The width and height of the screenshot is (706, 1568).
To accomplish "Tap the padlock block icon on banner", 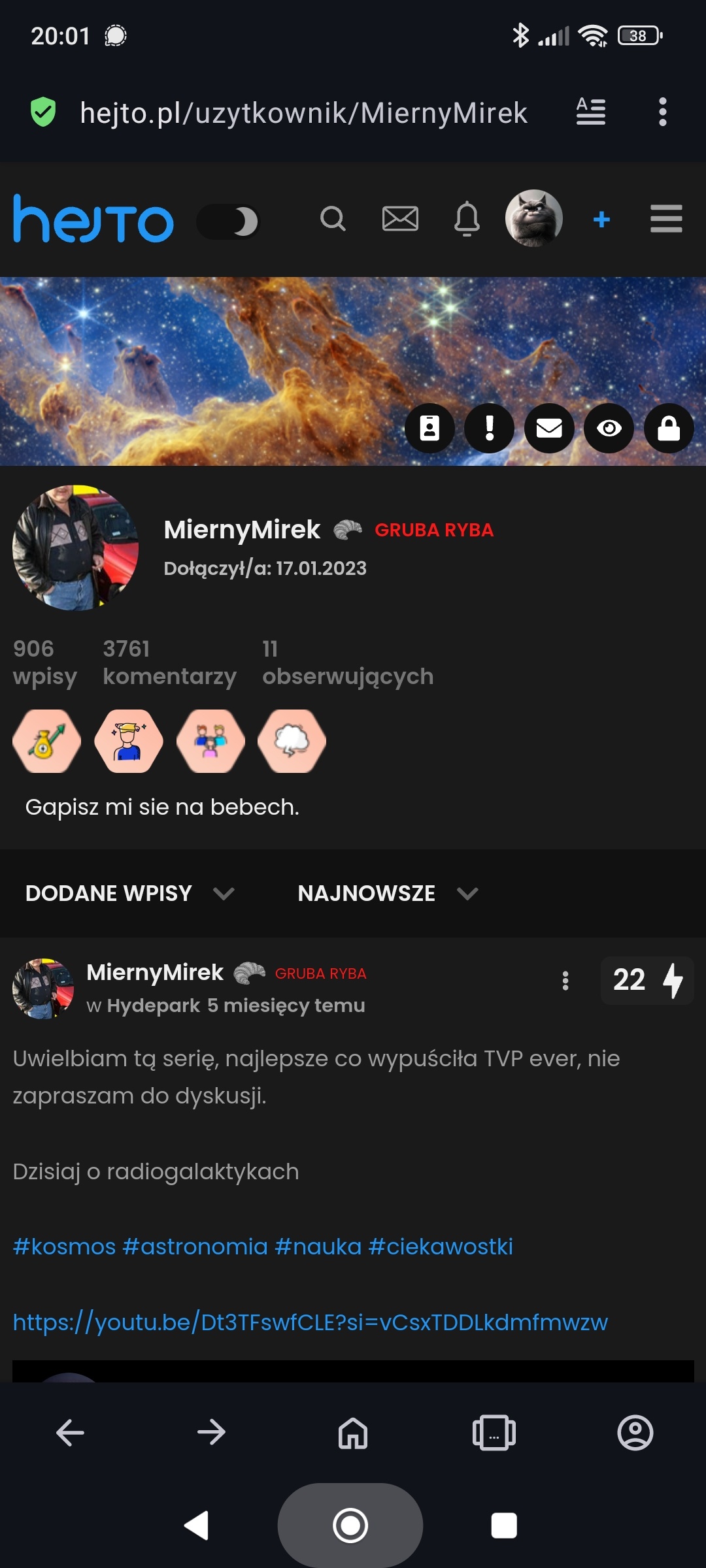I will tap(669, 429).
